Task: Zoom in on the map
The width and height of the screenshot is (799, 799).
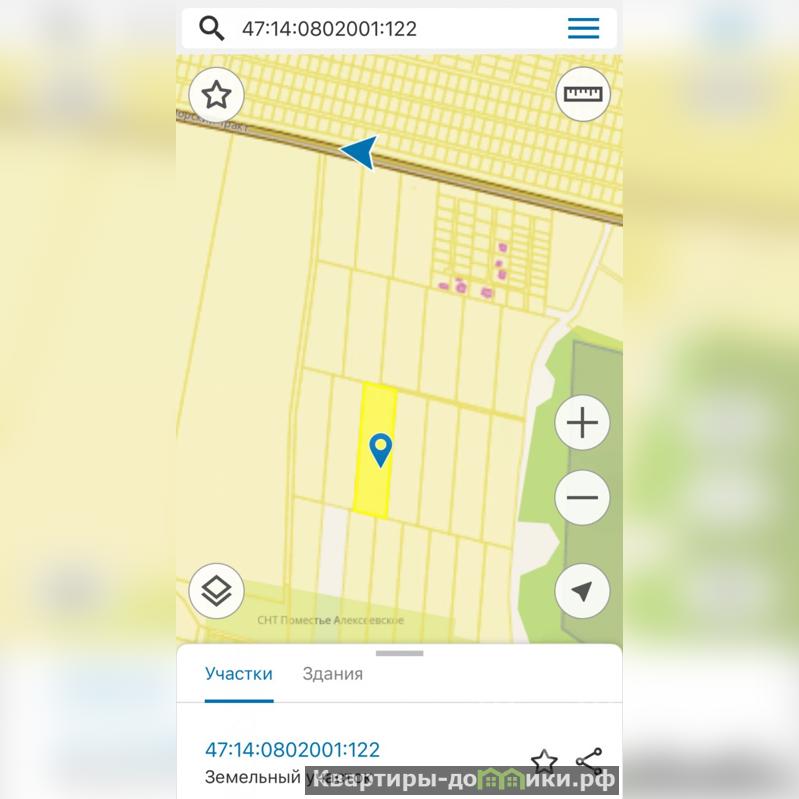Action: [x=582, y=423]
